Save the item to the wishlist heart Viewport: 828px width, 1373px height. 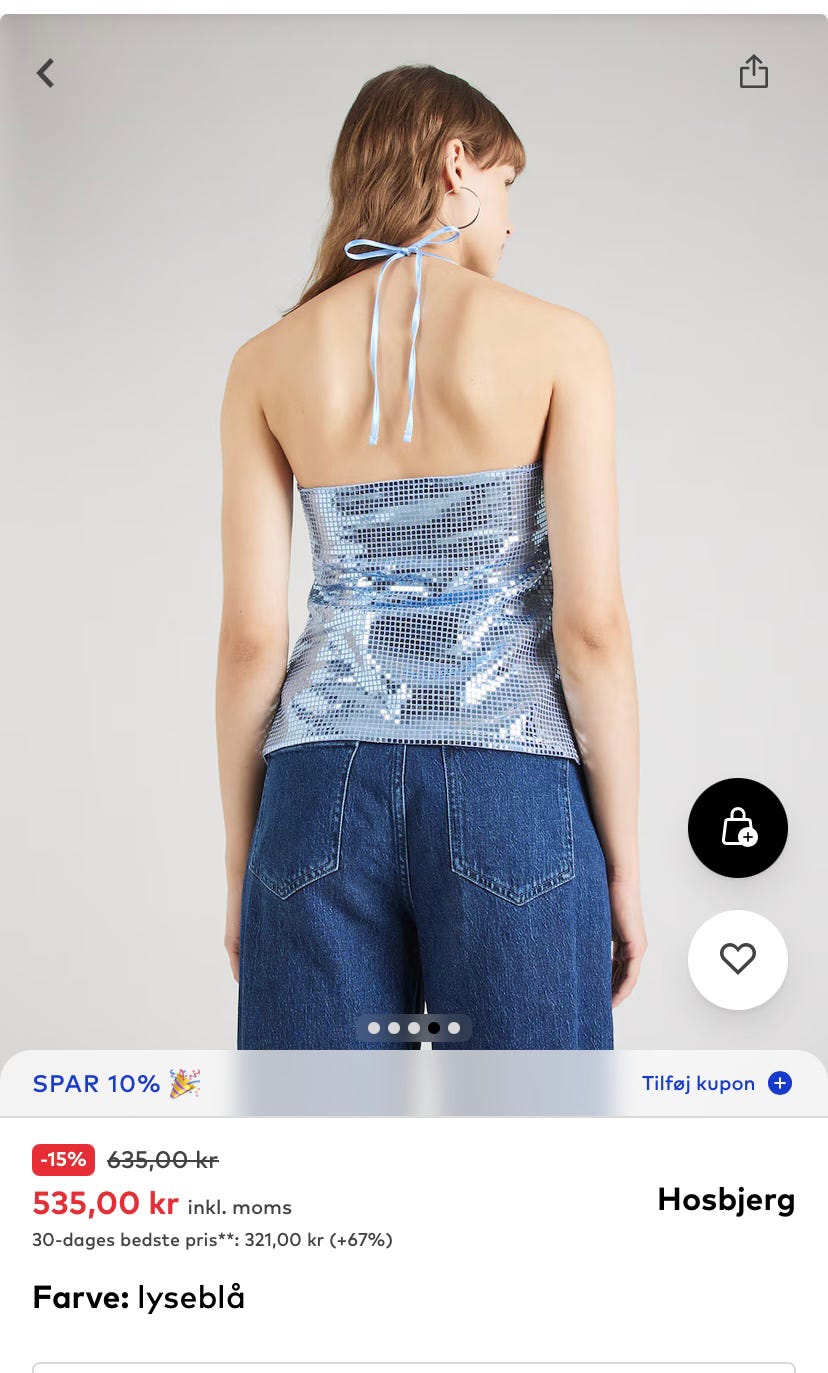[738, 960]
